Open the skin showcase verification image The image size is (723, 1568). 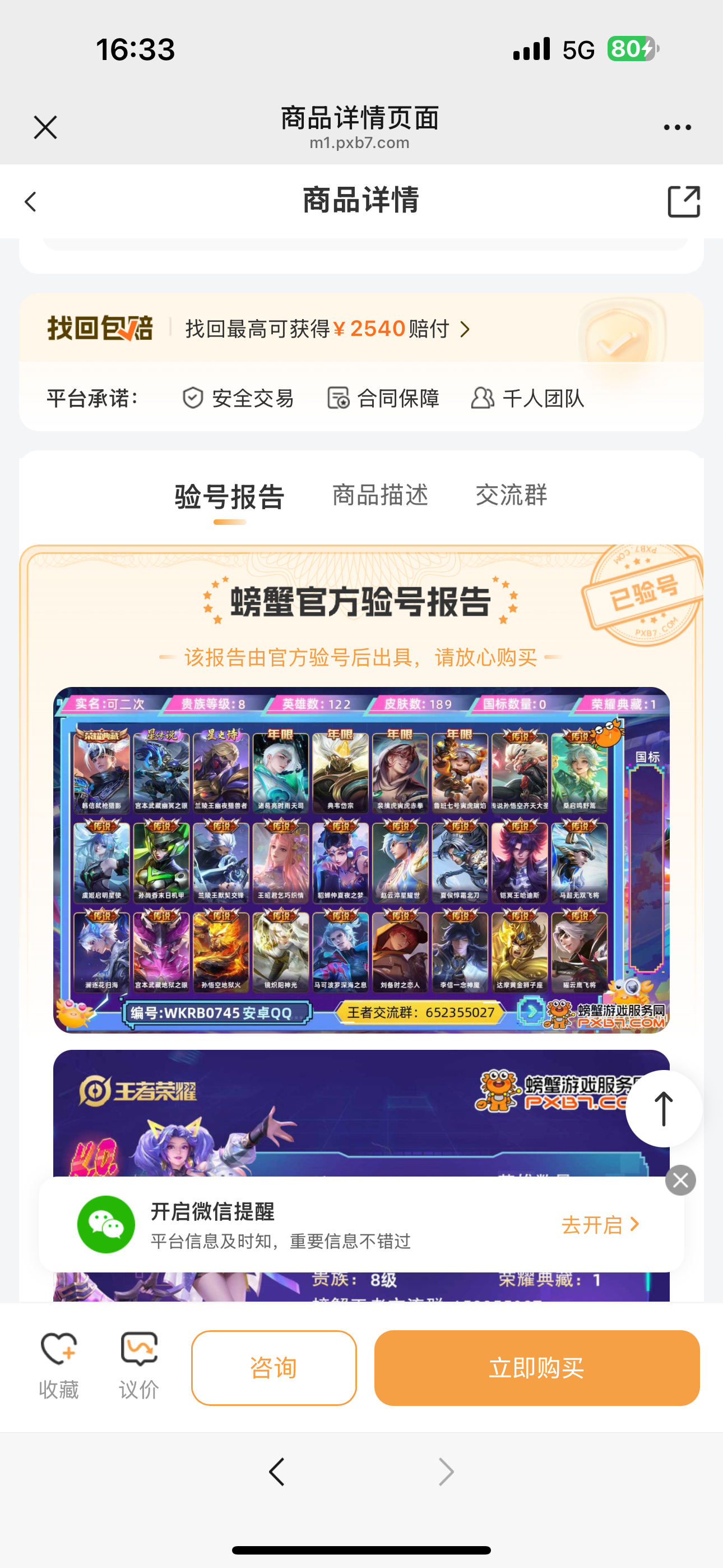click(x=361, y=860)
